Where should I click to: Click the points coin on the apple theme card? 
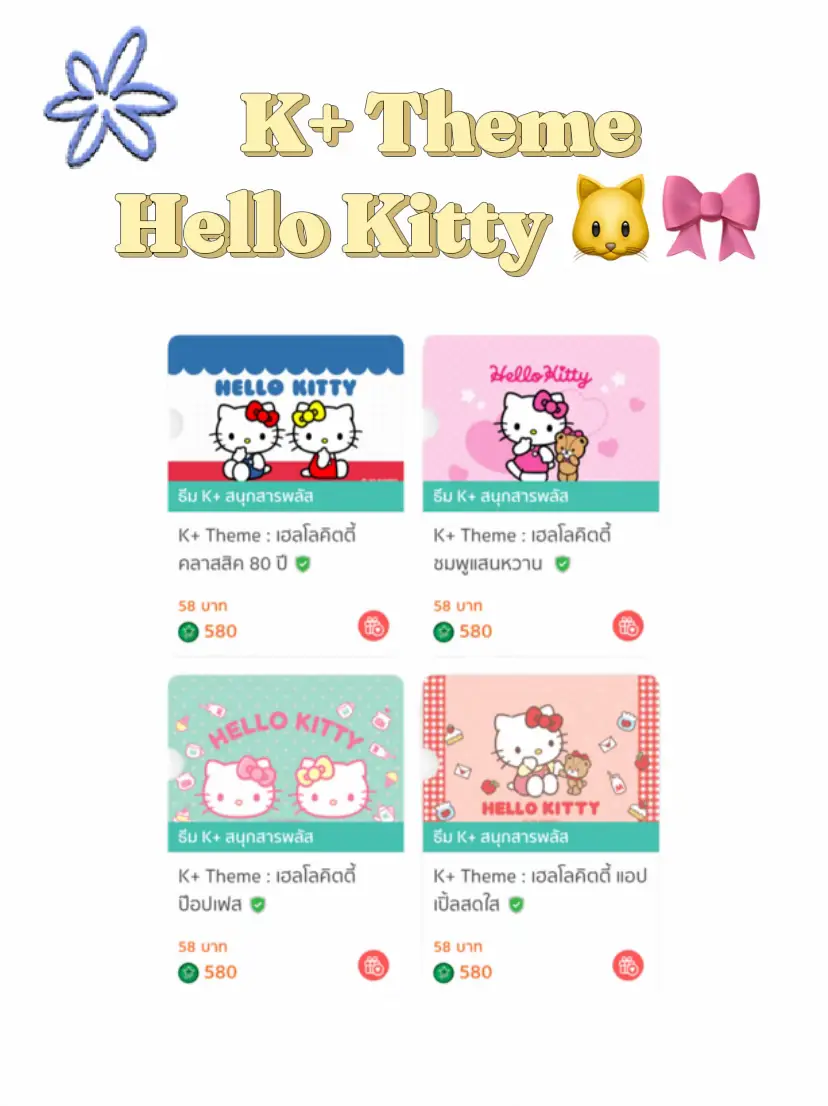tap(443, 971)
